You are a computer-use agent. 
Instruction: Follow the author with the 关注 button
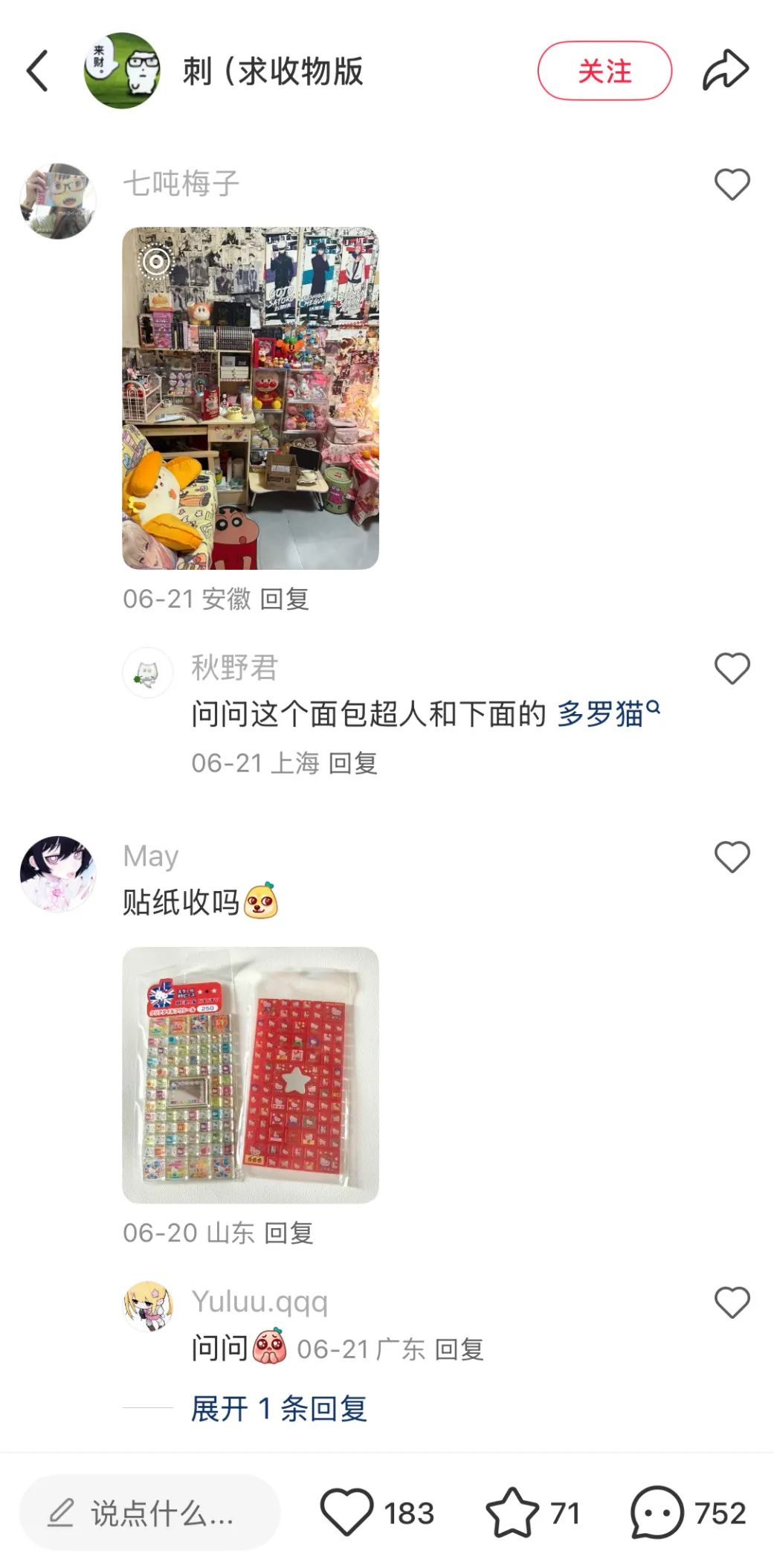point(604,71)
